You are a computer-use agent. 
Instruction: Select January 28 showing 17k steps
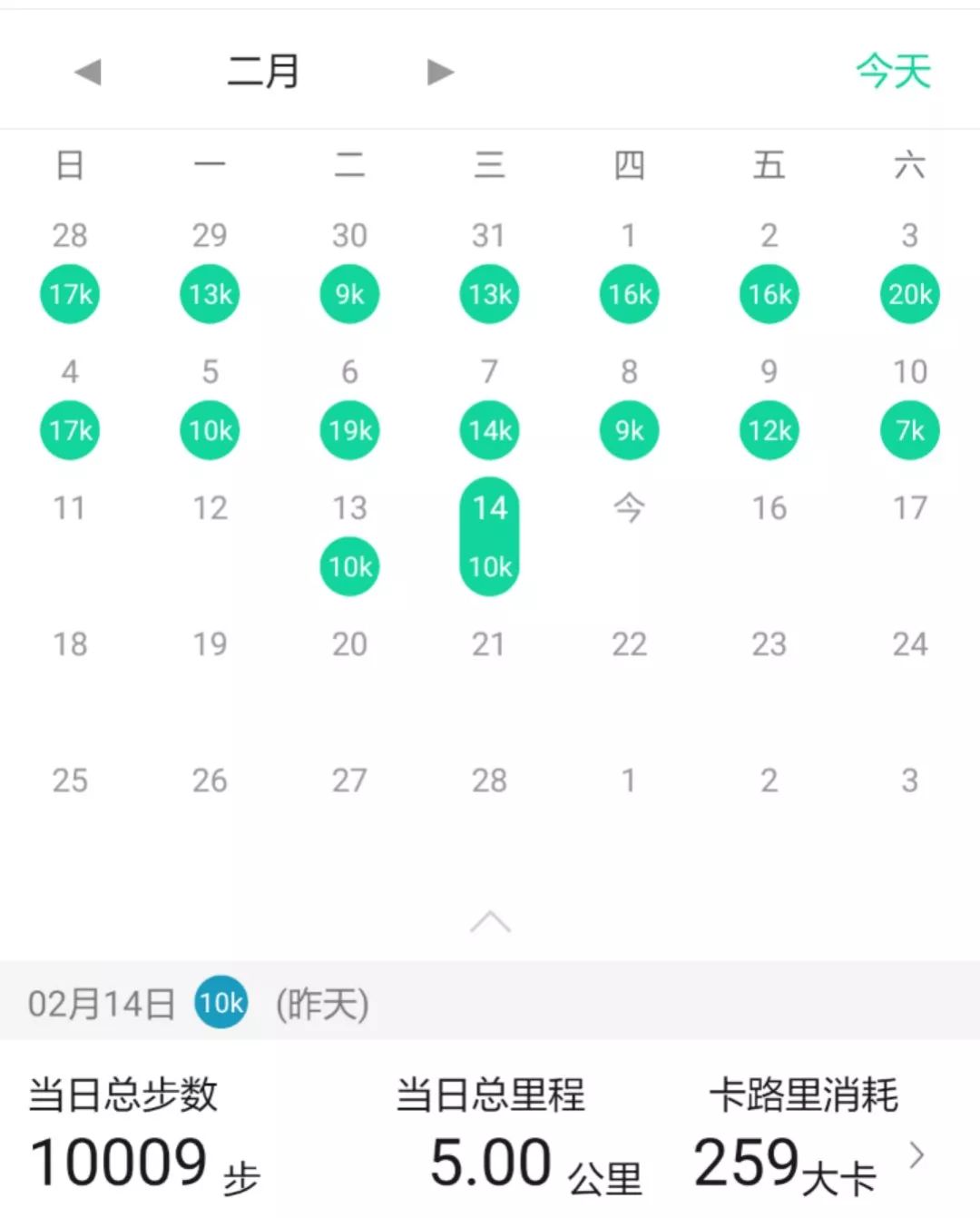coord(70,266)
